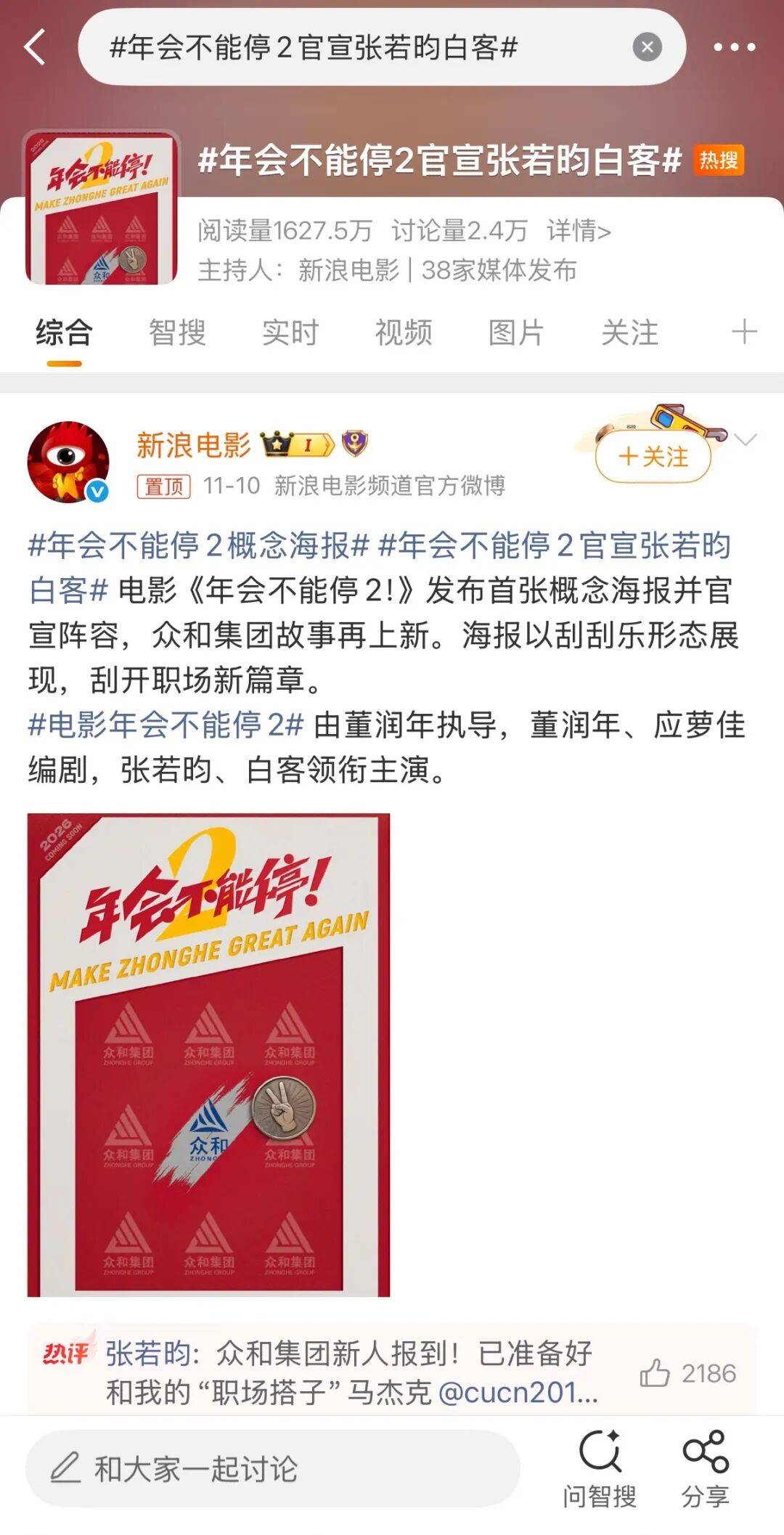Image resolution: width=784 pixels, height=1535 pixels.
Task: Open the three-dot overflow menu
Action: tap(734, 48)
